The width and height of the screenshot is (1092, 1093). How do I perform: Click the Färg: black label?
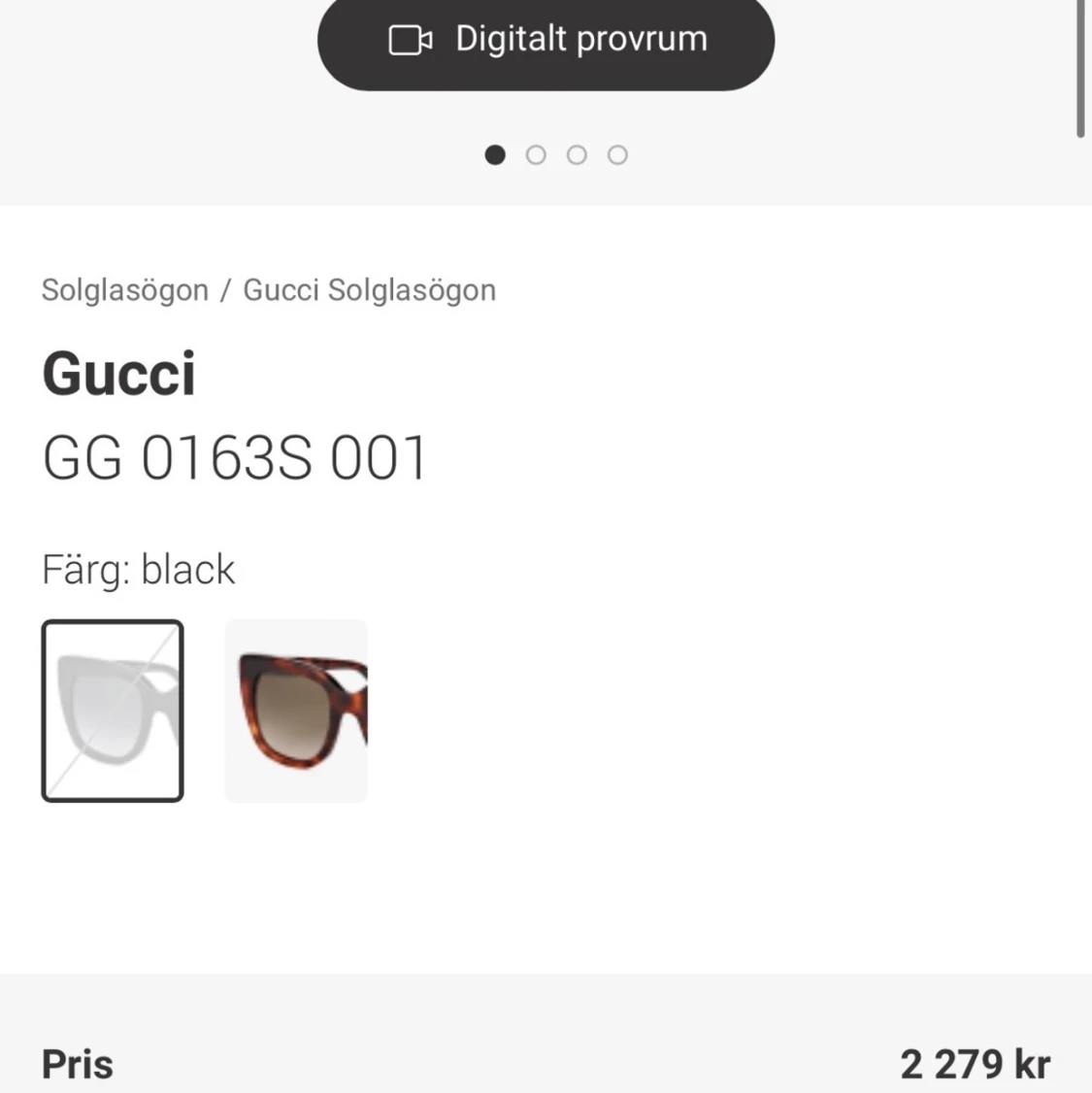[x=138, y=570]
